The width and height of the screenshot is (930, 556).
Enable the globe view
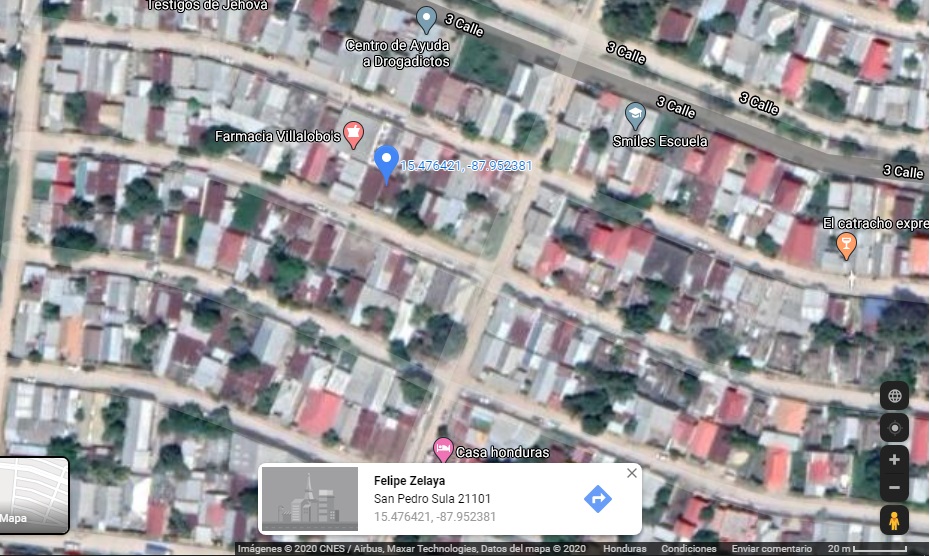893,396
